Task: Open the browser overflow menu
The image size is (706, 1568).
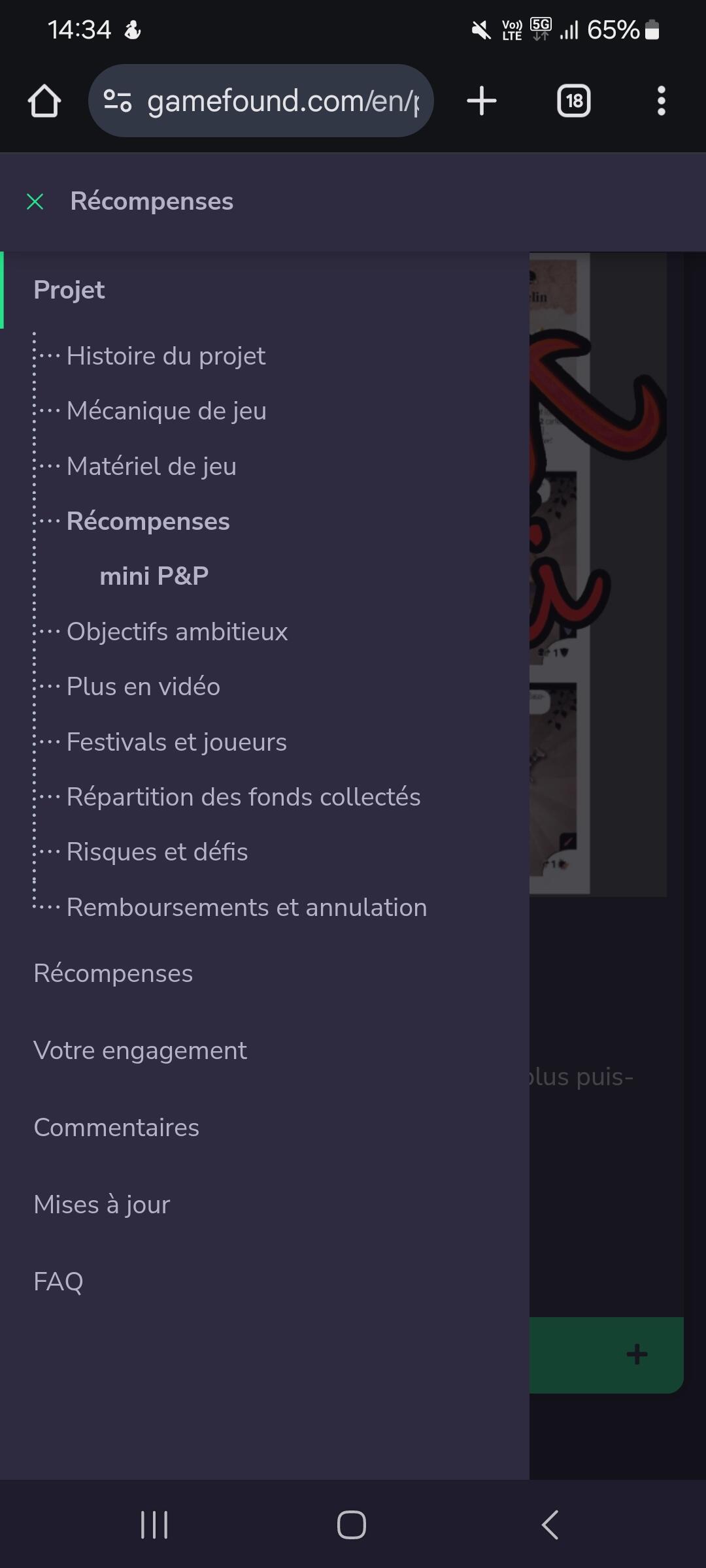Action: point(662,101)
